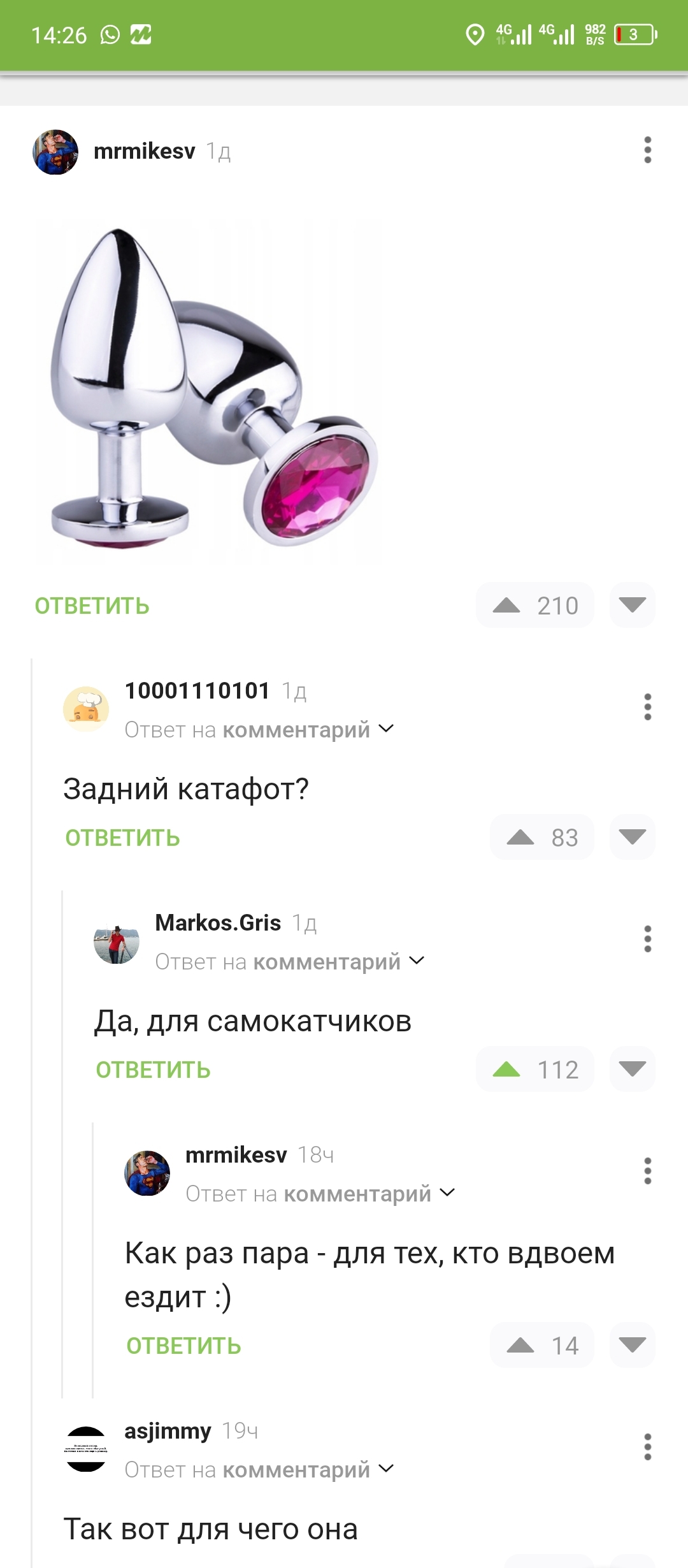Screen dimensions: 688x1568
Task: Expand "Ответ на комментарий" under Markos.Gris
Action: pyautogui.click(x=417, y=961)
